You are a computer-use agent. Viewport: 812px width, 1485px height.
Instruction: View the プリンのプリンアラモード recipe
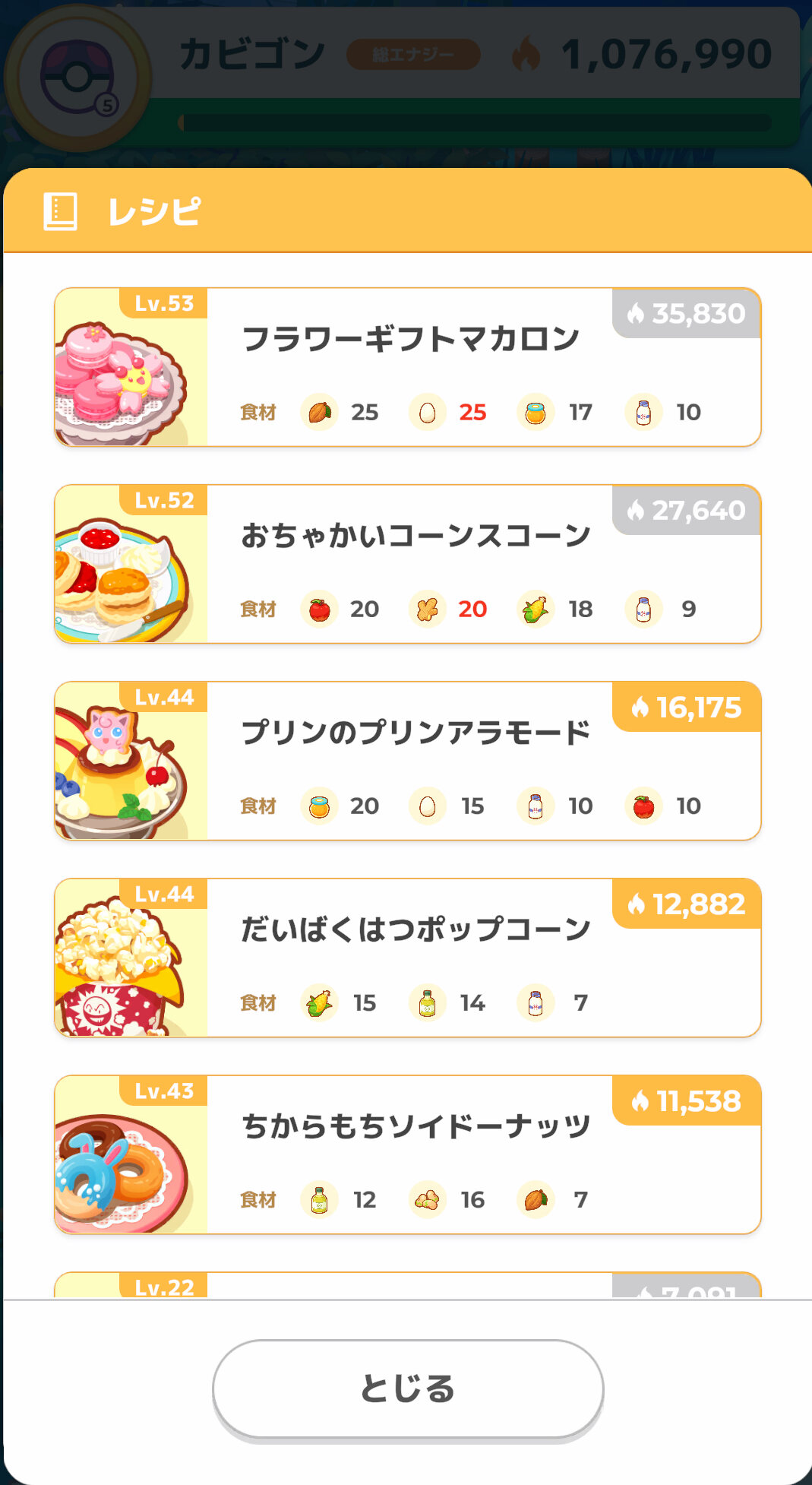point(408,761)
